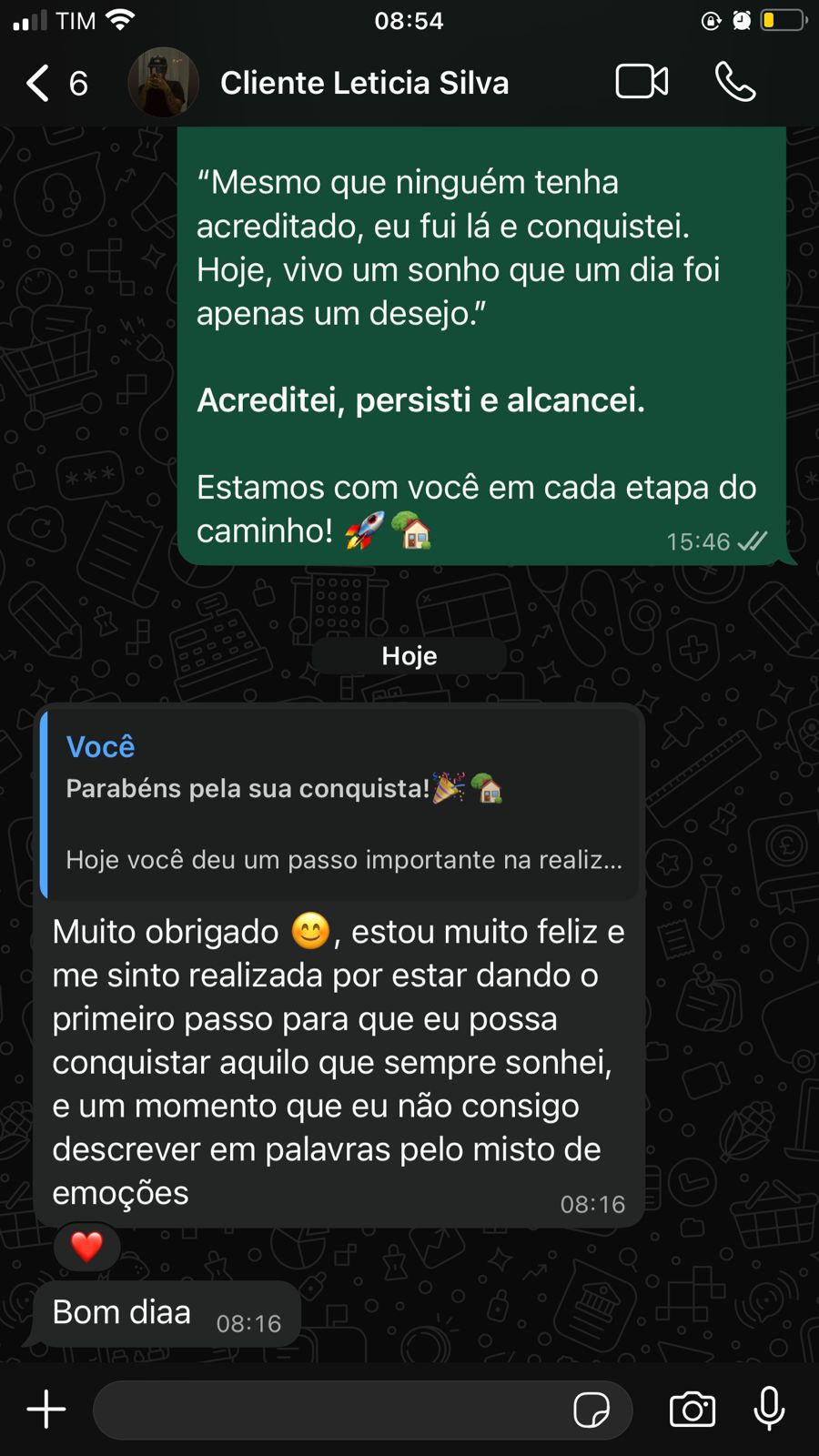Tap the microphone to record audio
Screen dimensions: 819x1456
(x=769, y=1408)
